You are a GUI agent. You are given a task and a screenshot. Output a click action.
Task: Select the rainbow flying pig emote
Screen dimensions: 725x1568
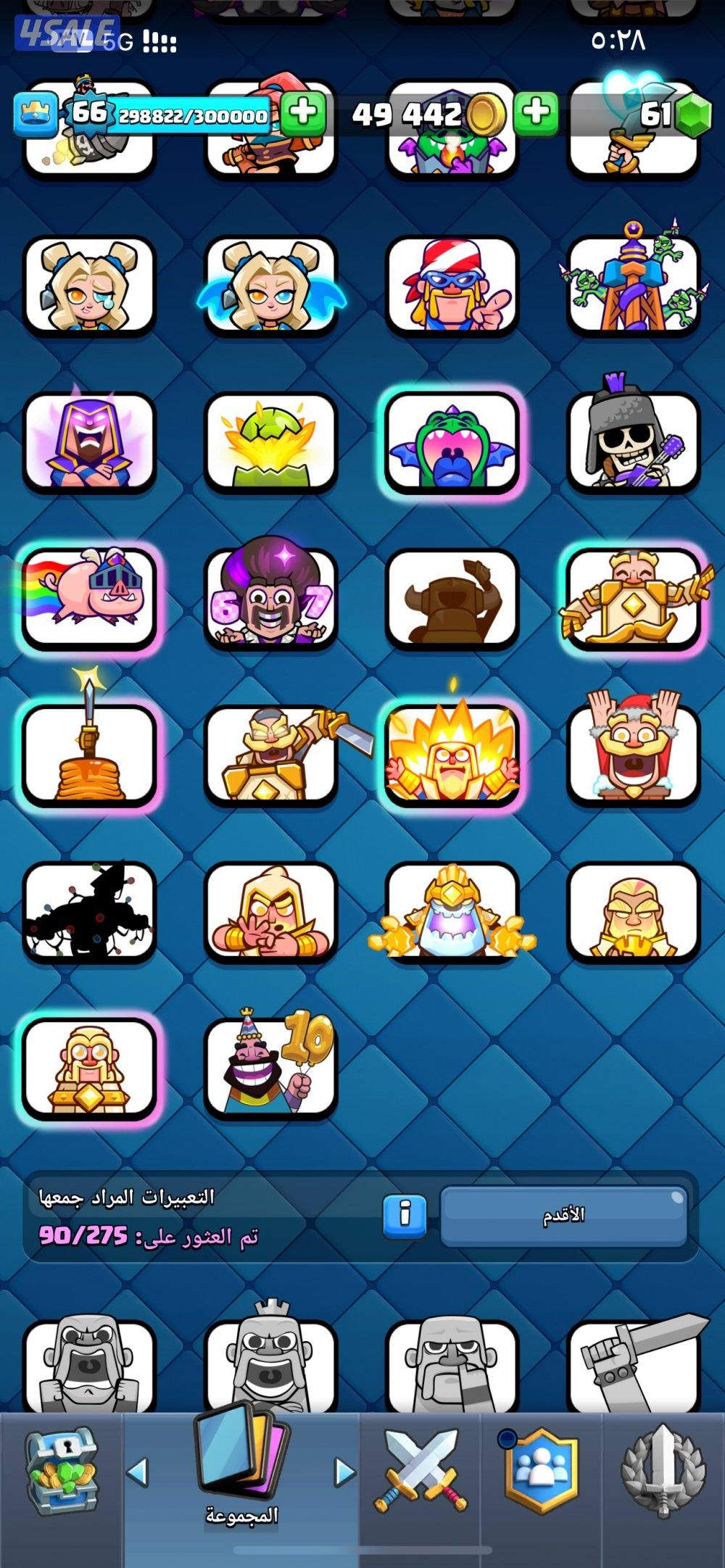(x=90, y=597)
